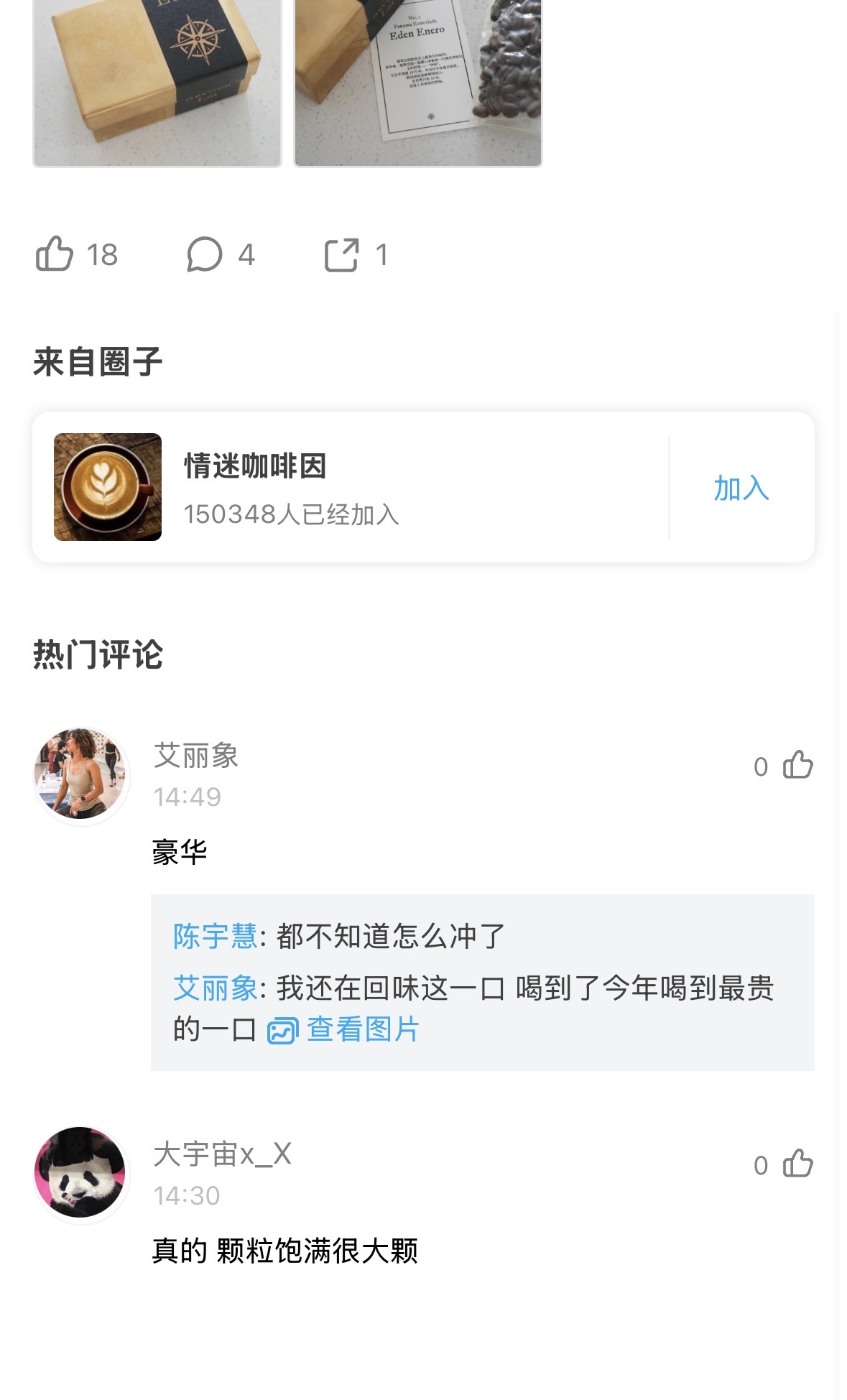The width and height of the screenshot is (847, 1400).
Task: Open 陈宇慧's profile from the reply
Action: (x=215, y=936)
